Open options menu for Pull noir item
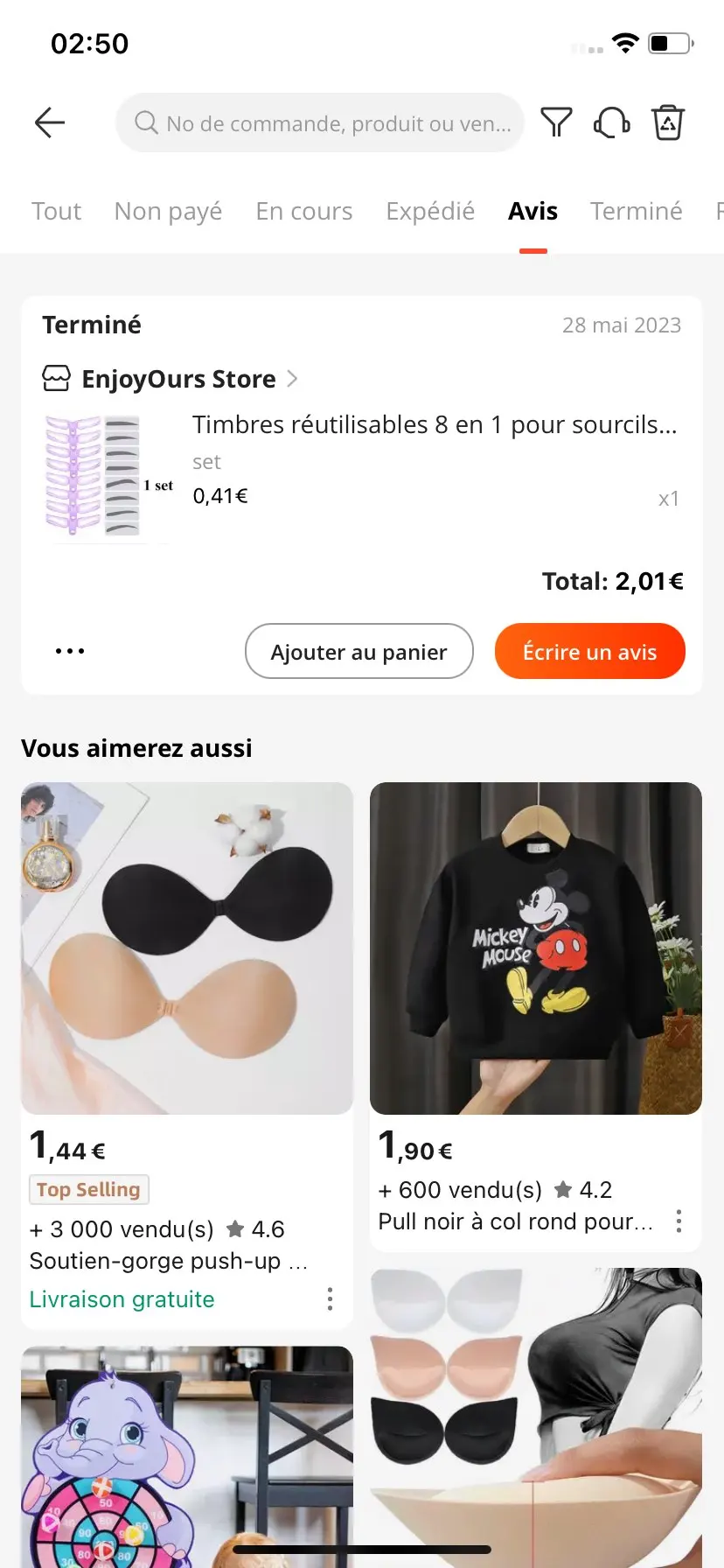Screen dimensions: 724x1568 click(x=679, y=1221)
